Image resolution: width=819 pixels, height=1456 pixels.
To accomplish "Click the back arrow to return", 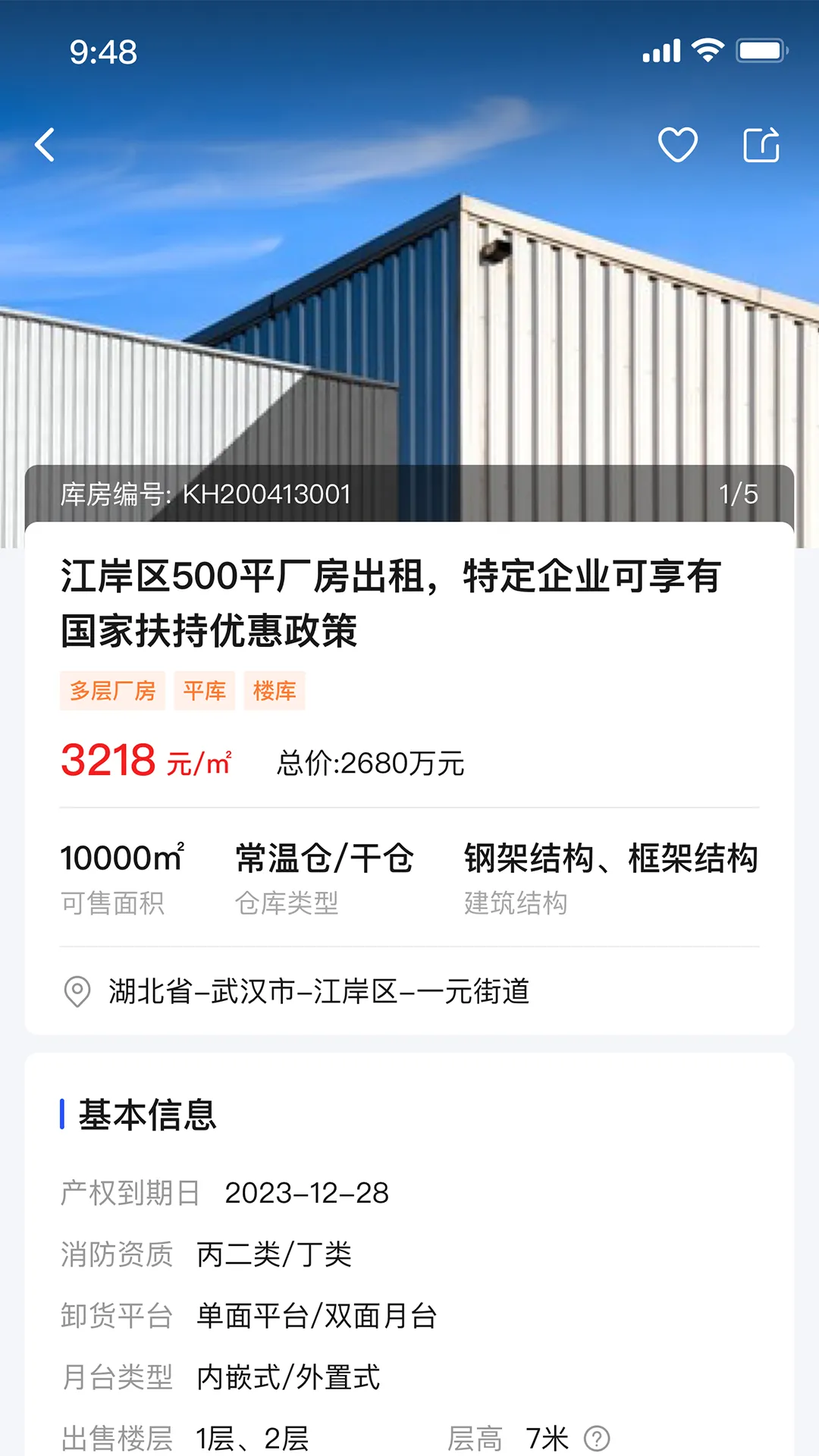I will tap(45, 145).
